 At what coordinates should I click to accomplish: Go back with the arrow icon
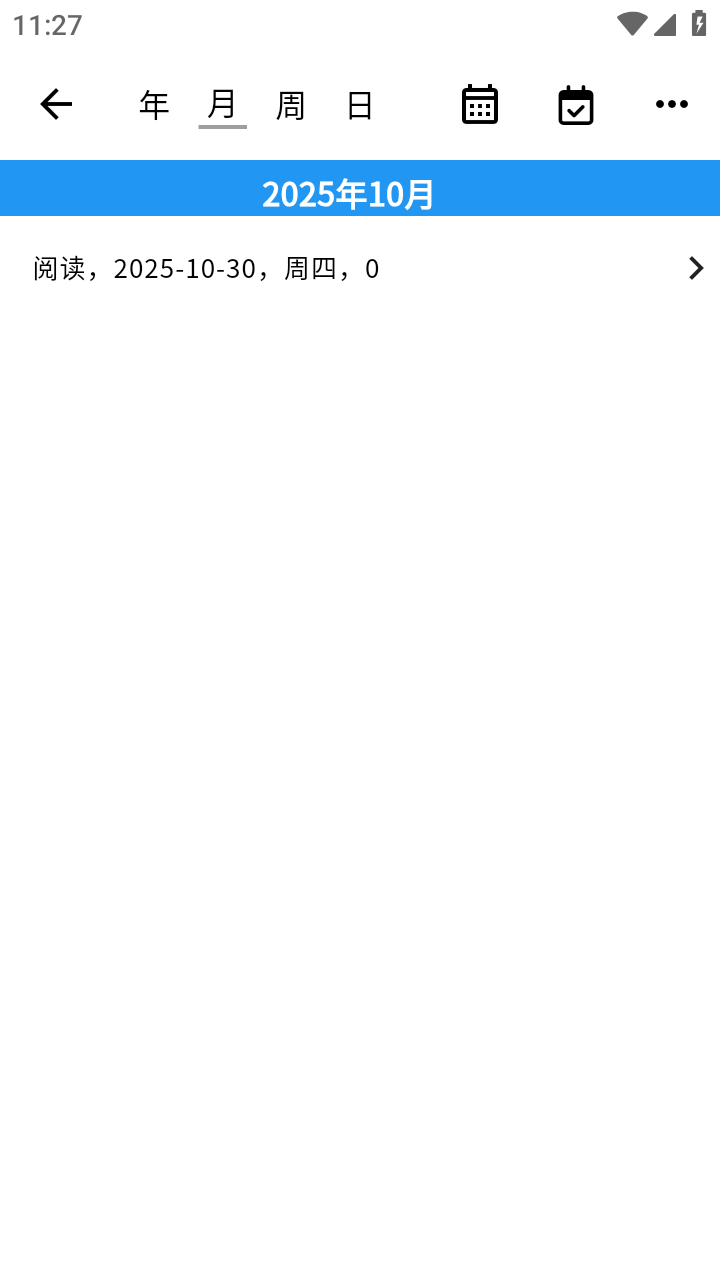(56, 104)
